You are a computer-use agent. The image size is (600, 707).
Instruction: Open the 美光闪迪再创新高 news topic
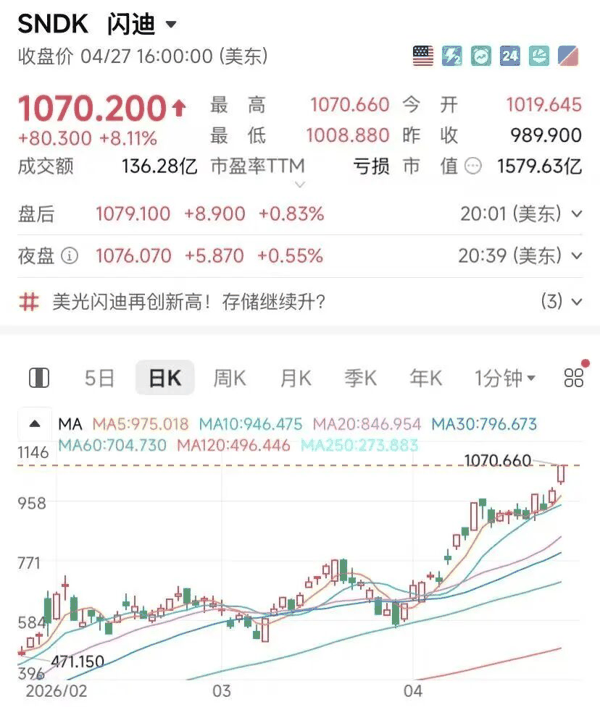(188, 301)
